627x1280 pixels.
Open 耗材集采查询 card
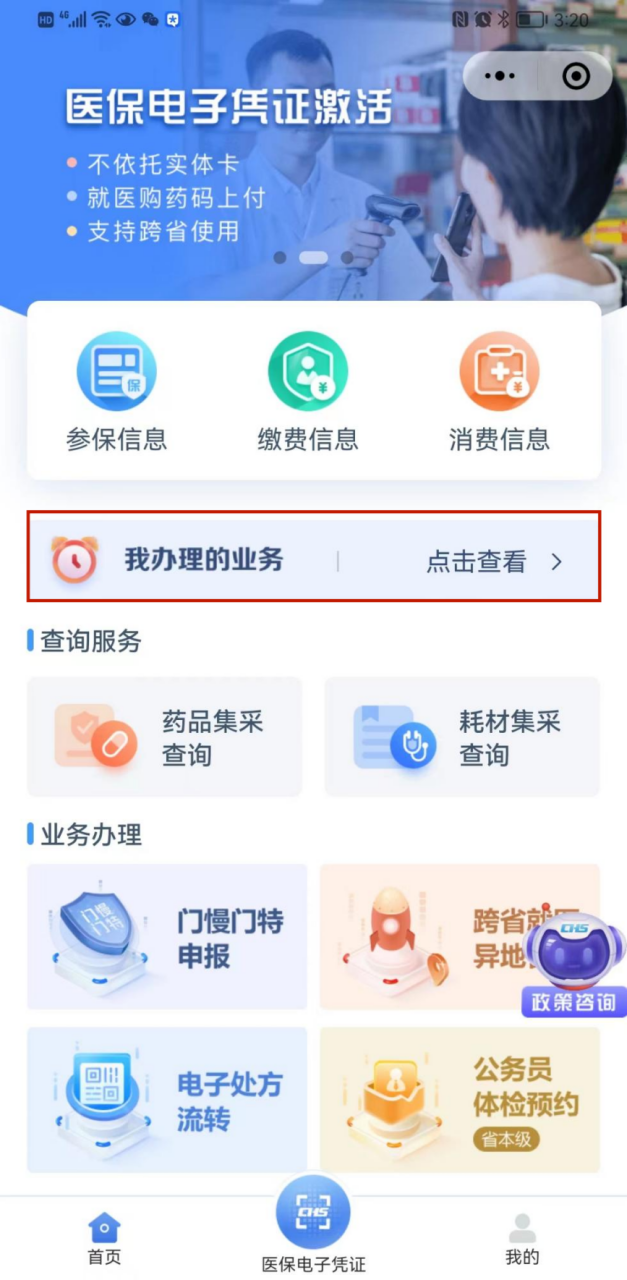point(462,737)
